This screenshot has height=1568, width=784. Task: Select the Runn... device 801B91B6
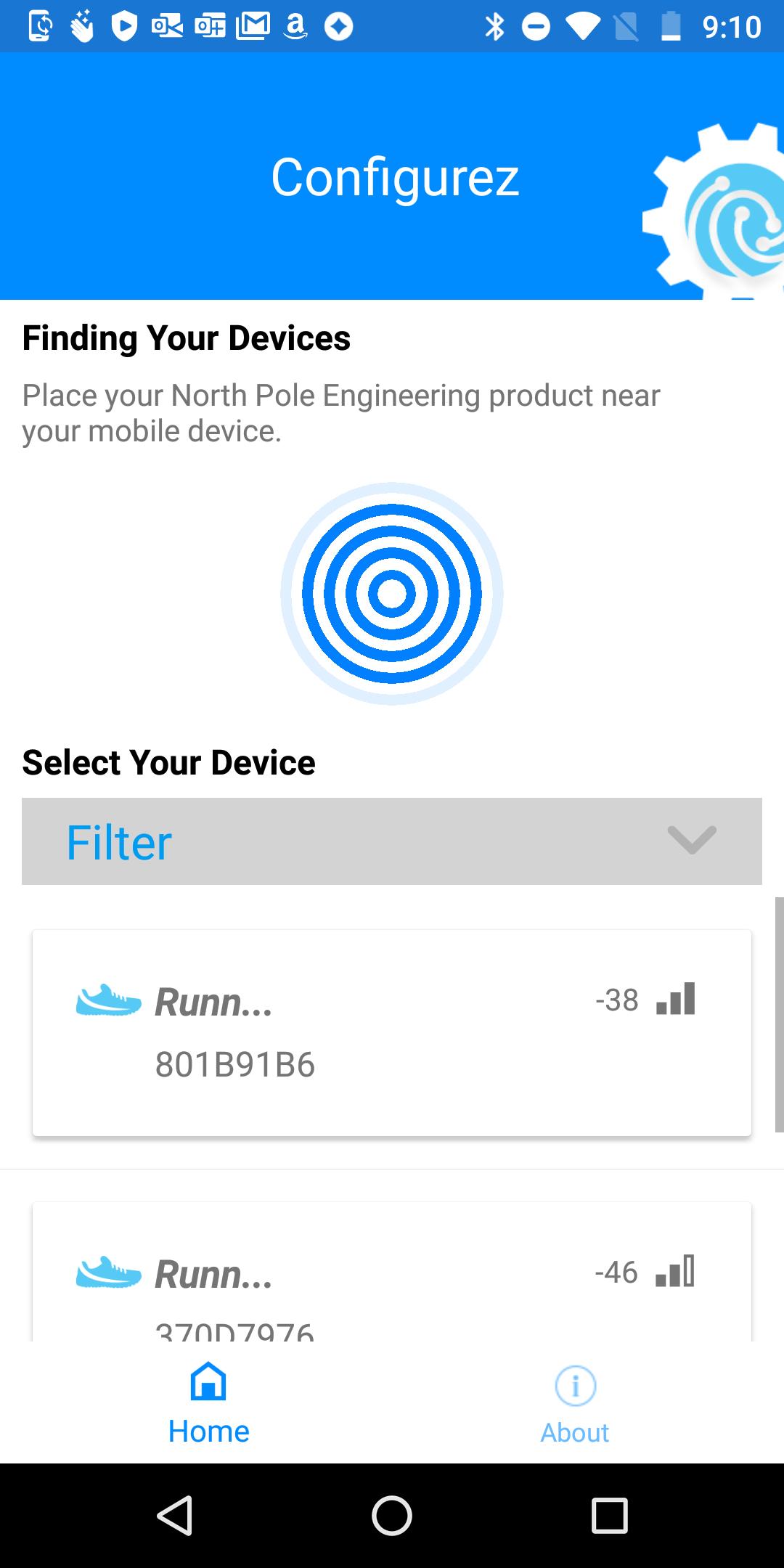(392, 1032)
